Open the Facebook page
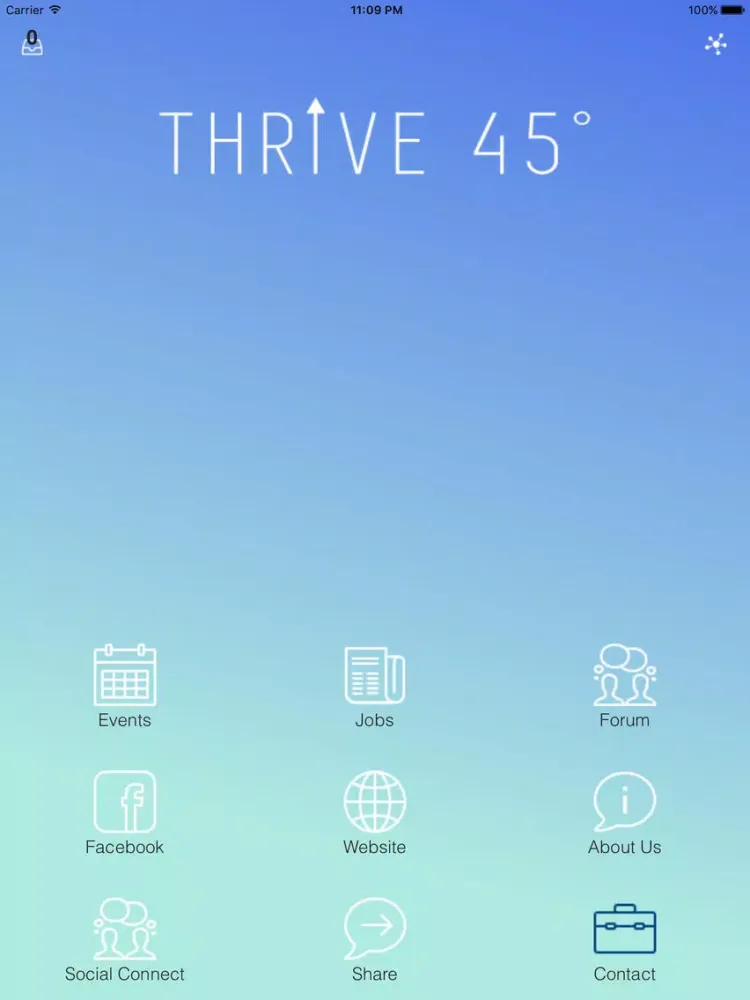 coord(125,803)
